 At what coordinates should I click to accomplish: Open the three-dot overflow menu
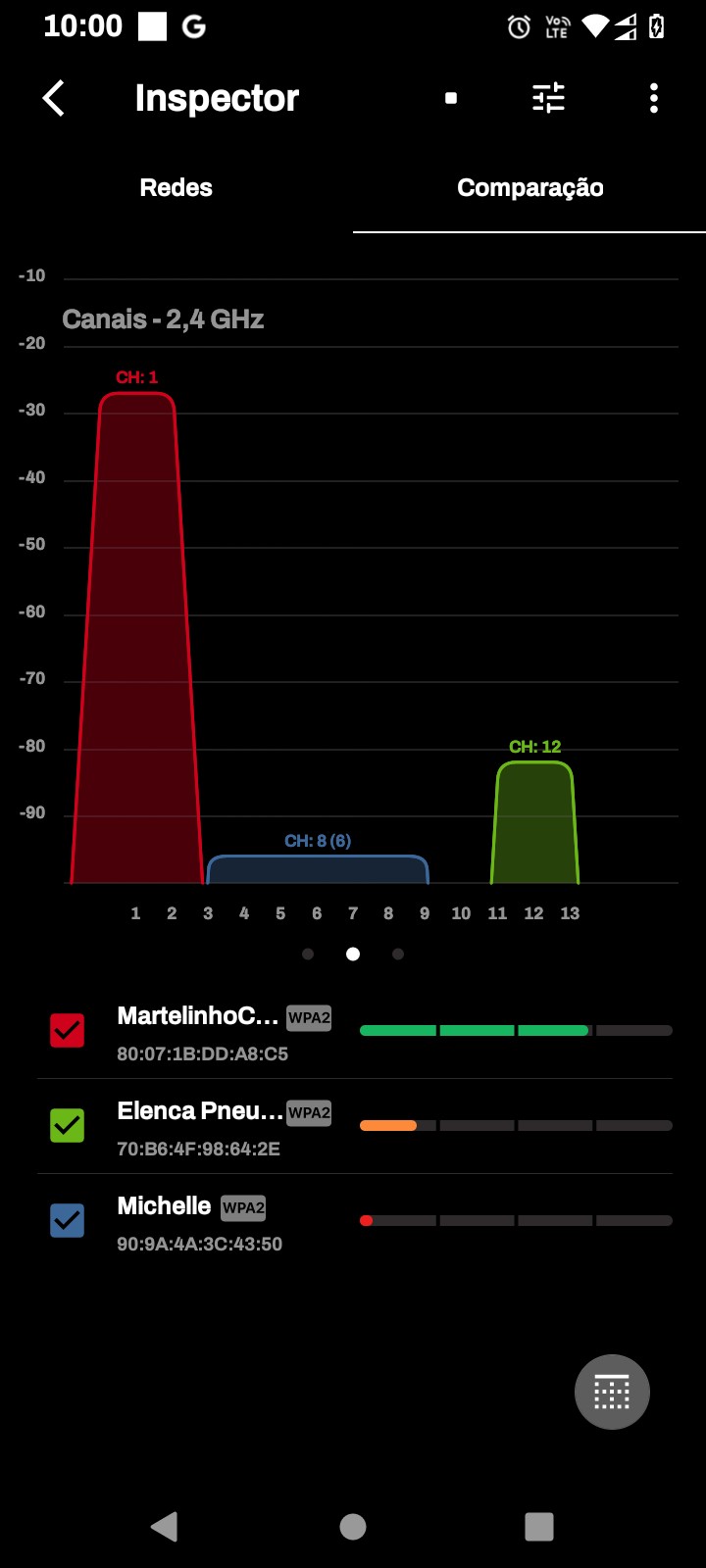(654, 98)
